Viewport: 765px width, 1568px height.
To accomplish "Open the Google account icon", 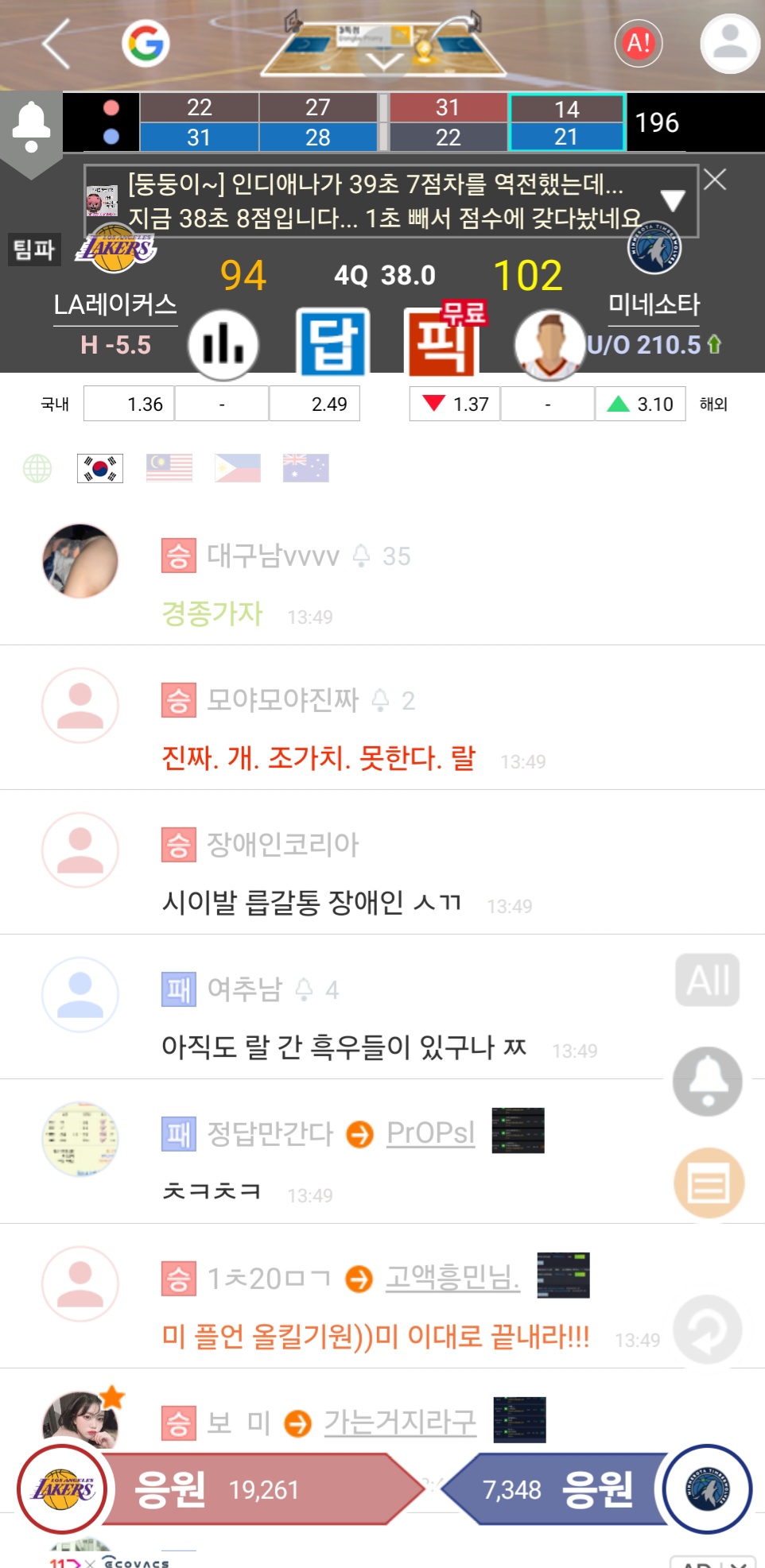I will [x=146, y=43].
